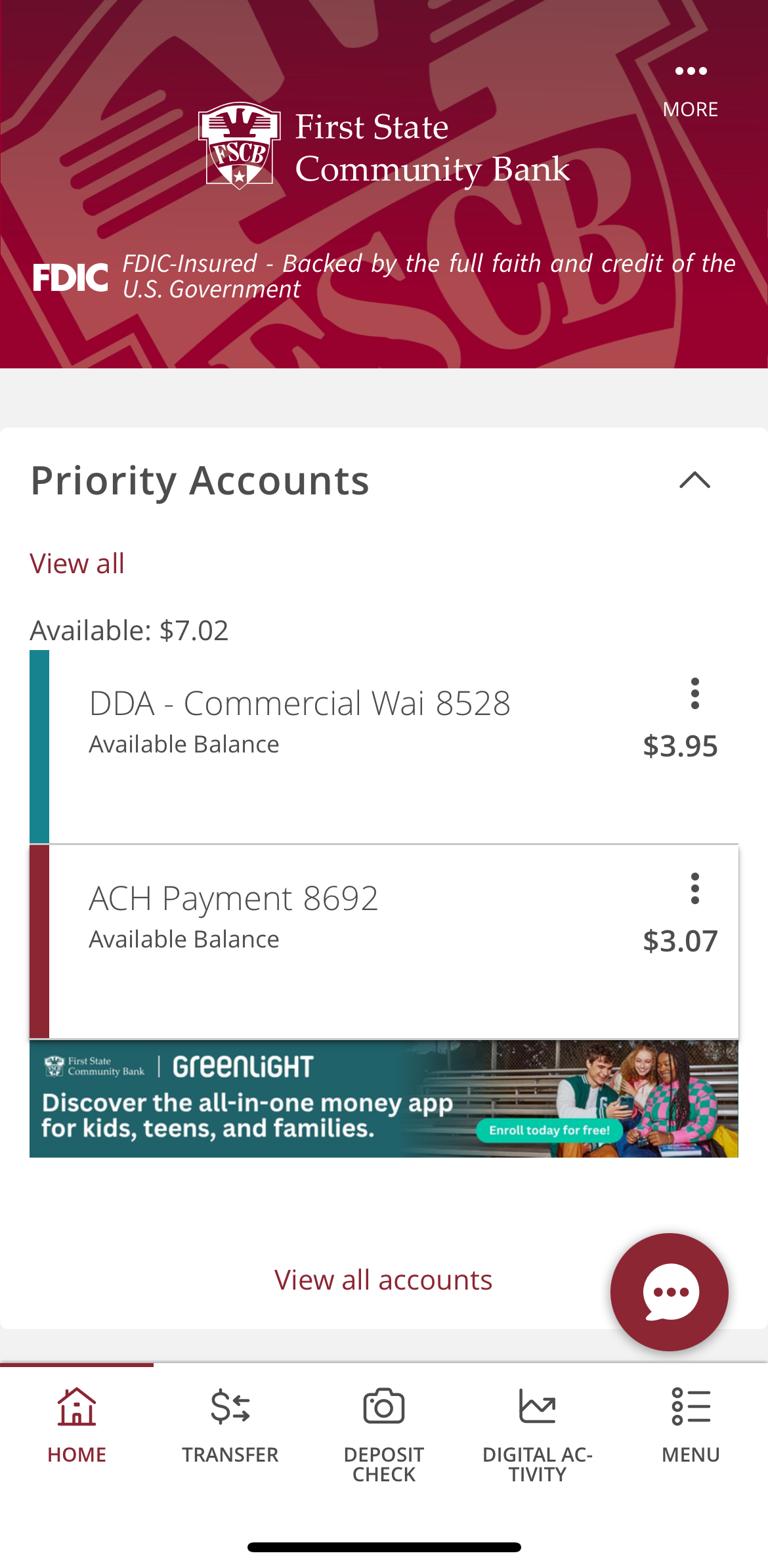Screen dimensions: 768x1568
Task: Tap View all accounts
Action: coord(383,1280)
